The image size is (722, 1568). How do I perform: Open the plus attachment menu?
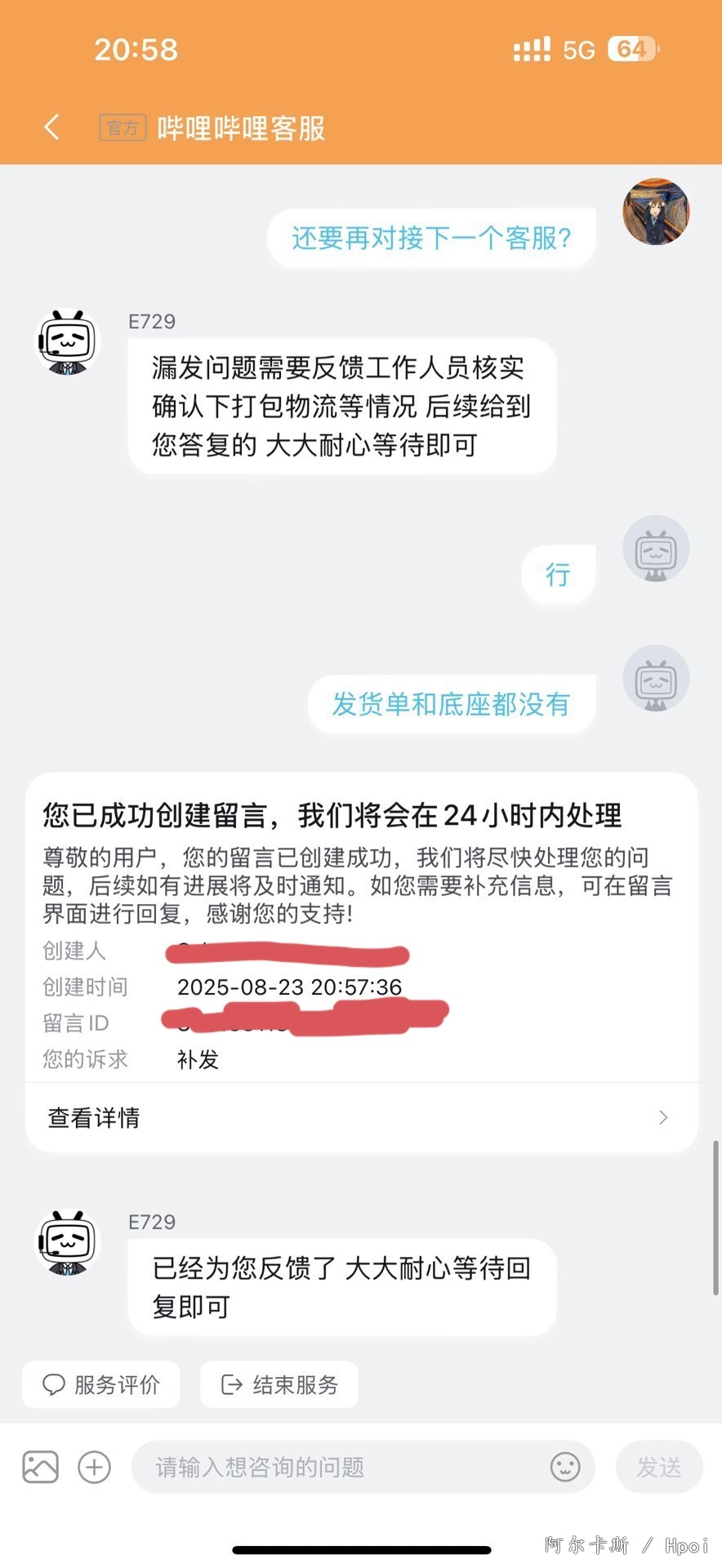(x=94, y=1467)
